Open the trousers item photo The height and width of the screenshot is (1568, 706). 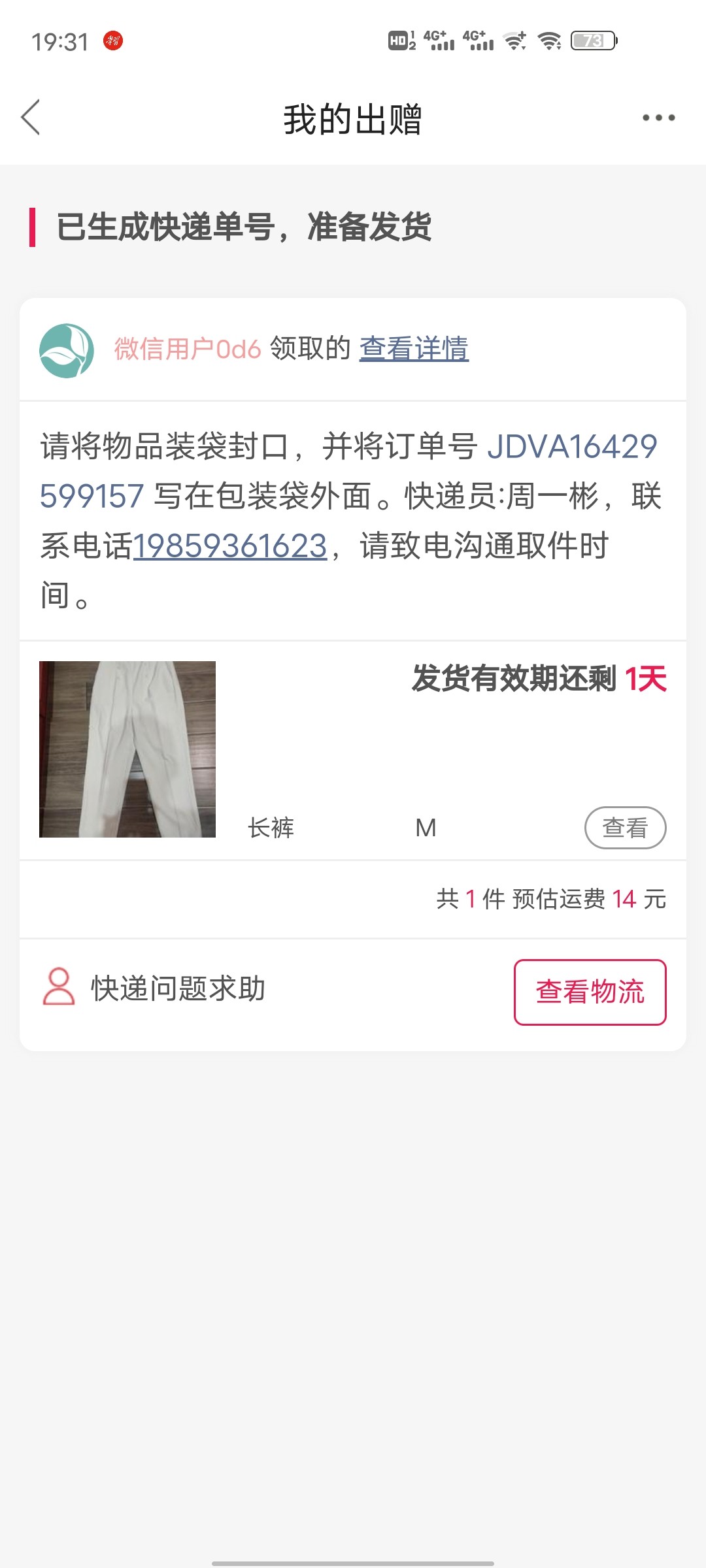(127, 749)
